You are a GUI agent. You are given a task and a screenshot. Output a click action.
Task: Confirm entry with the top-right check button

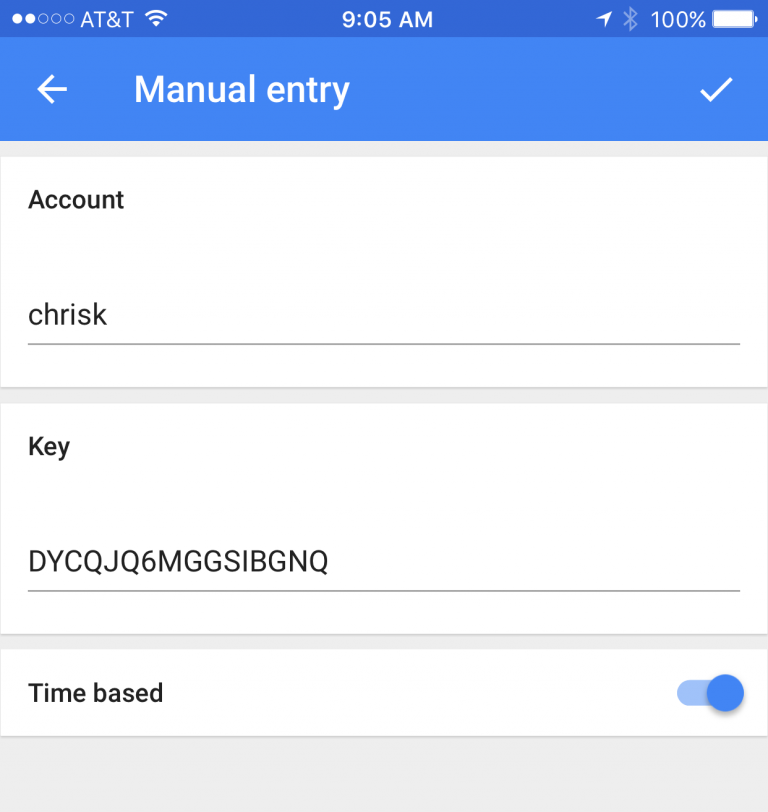click(716, 89)
